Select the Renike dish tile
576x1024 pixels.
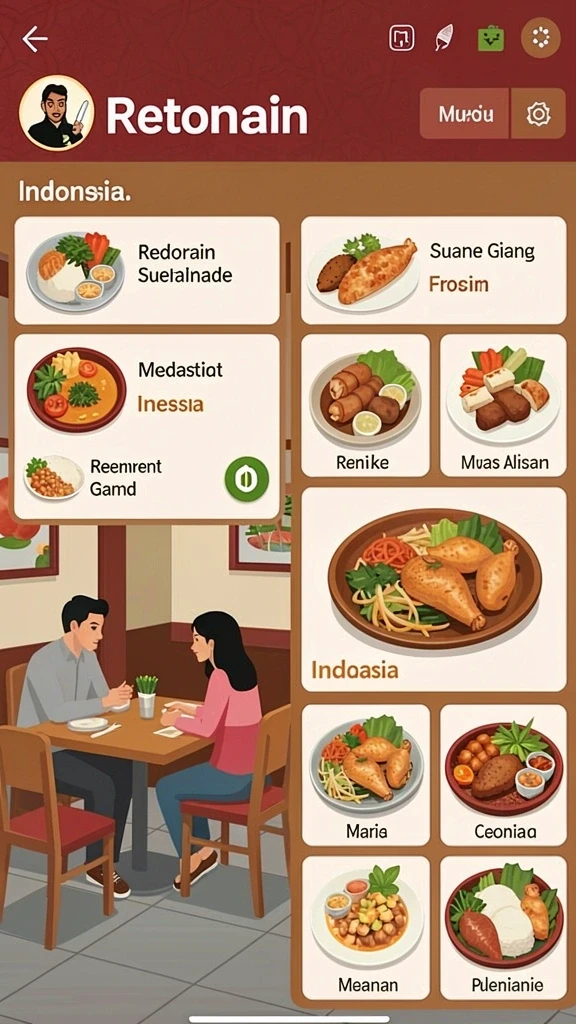(365, 406)
